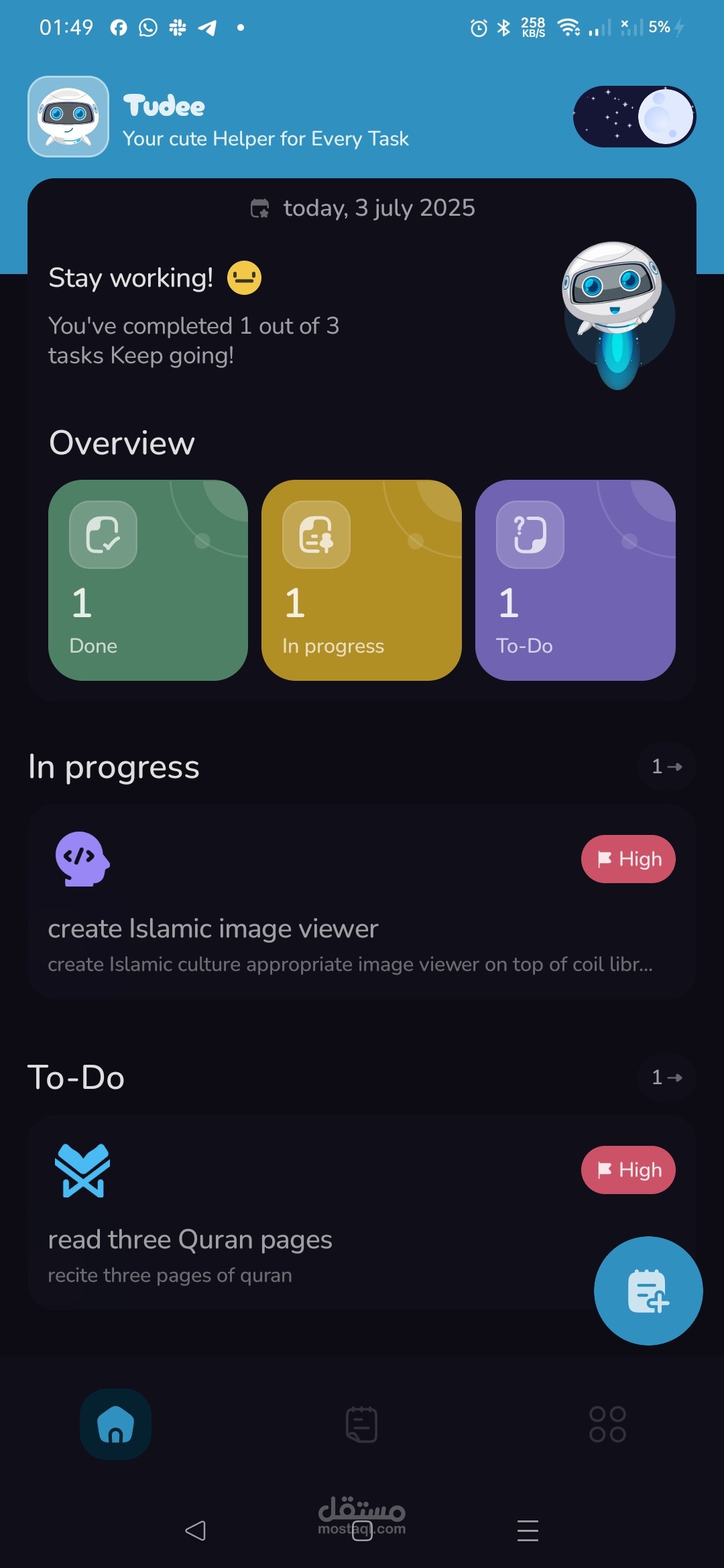Toggle the dark mode theme switch
Screen dimensions: 724x1568
tap(634, 117)
